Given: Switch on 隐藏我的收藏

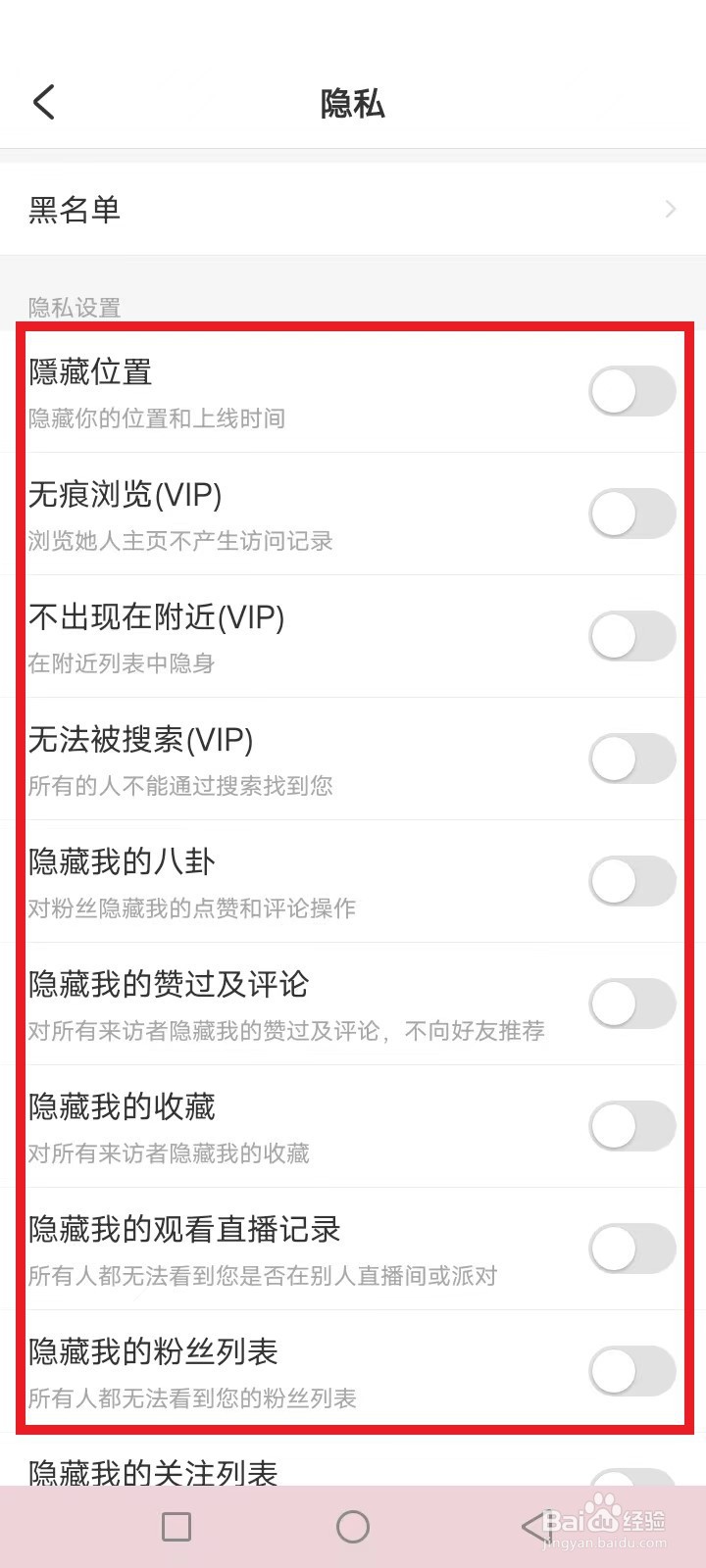Looking at the screenshot, I should 631,1126.
